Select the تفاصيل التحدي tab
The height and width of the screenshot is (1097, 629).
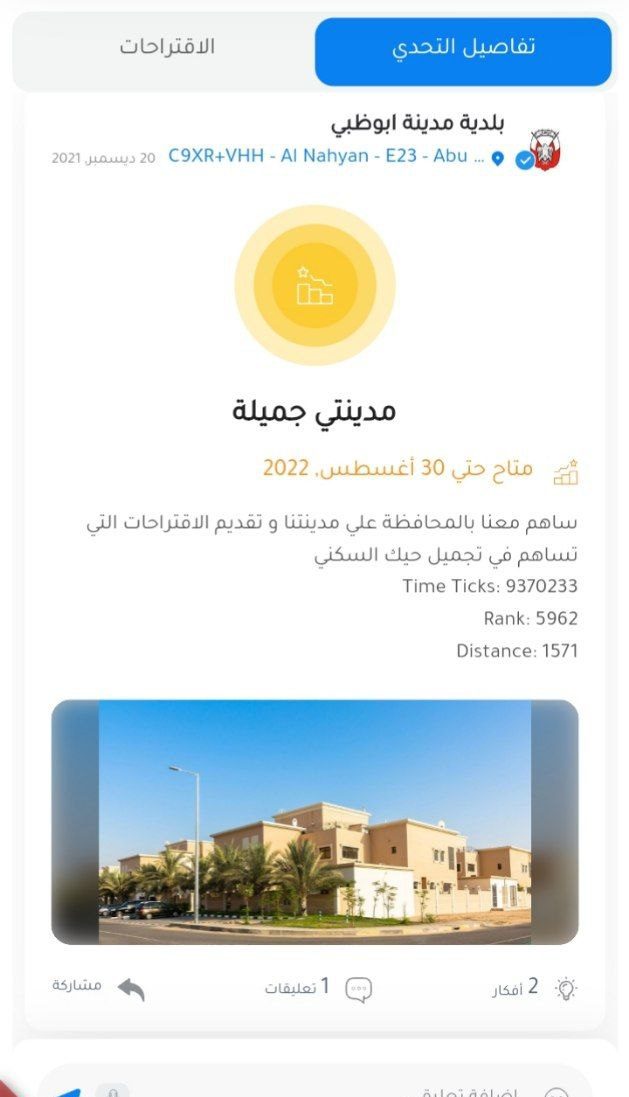tap(463, 49)
